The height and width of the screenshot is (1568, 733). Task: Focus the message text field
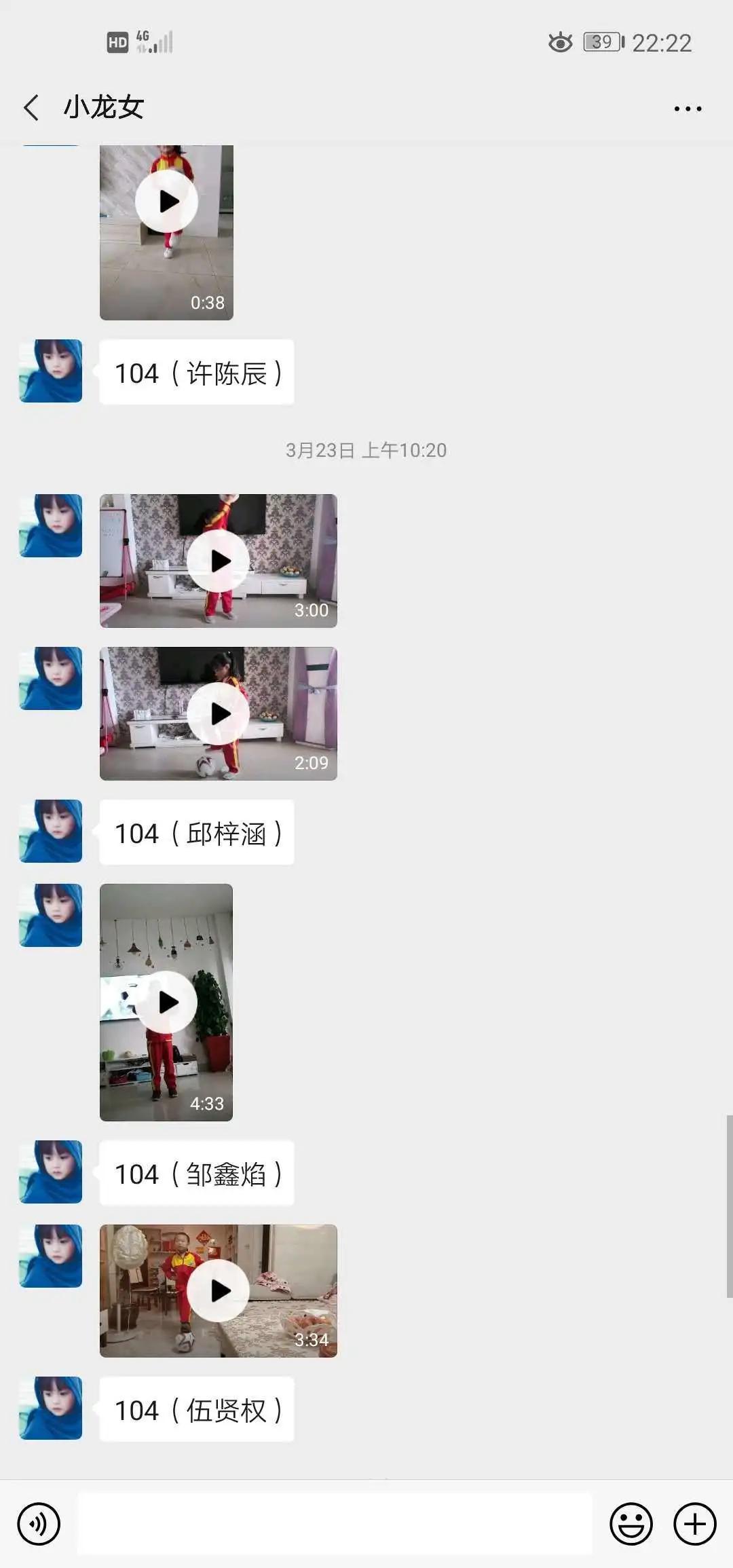[x=334, y=1524]
